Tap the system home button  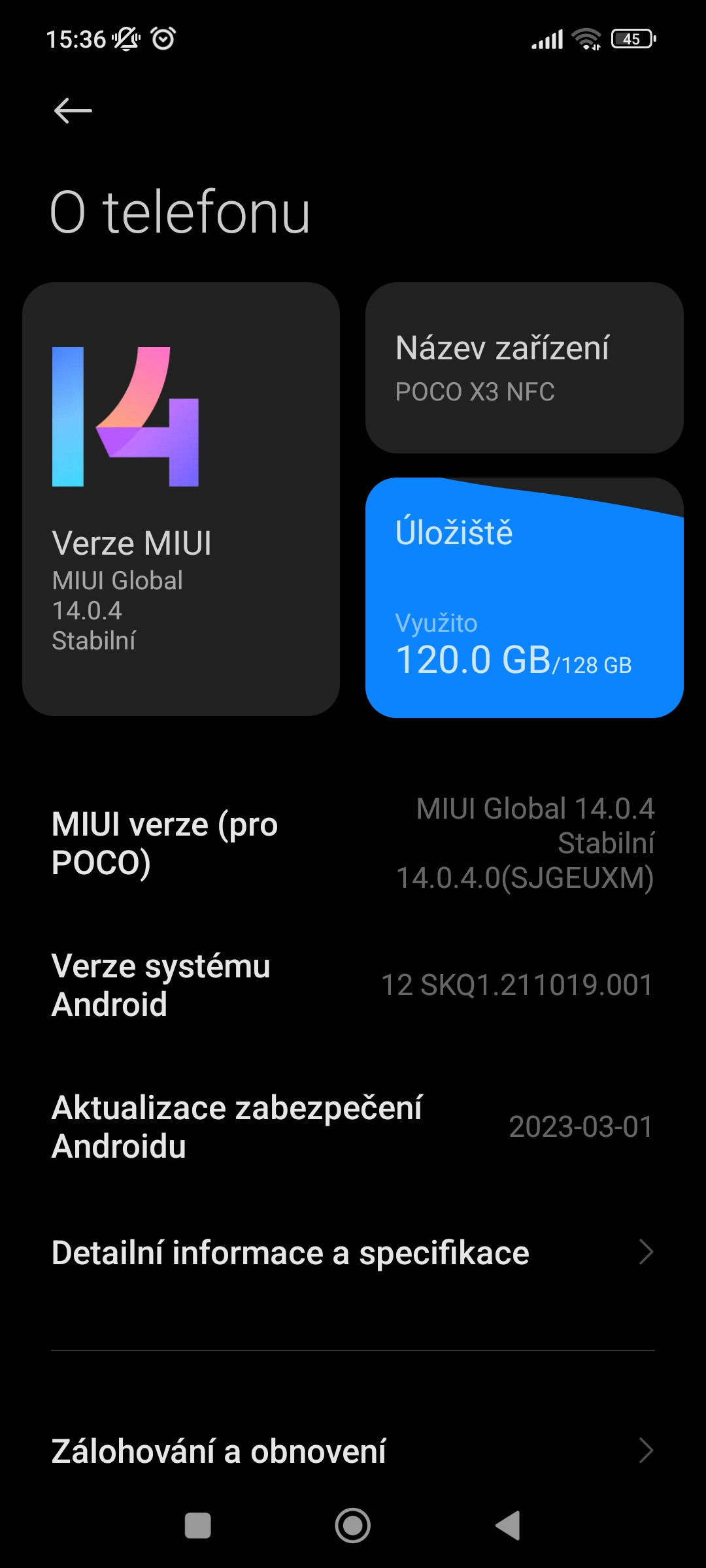tap(353, 1526)
